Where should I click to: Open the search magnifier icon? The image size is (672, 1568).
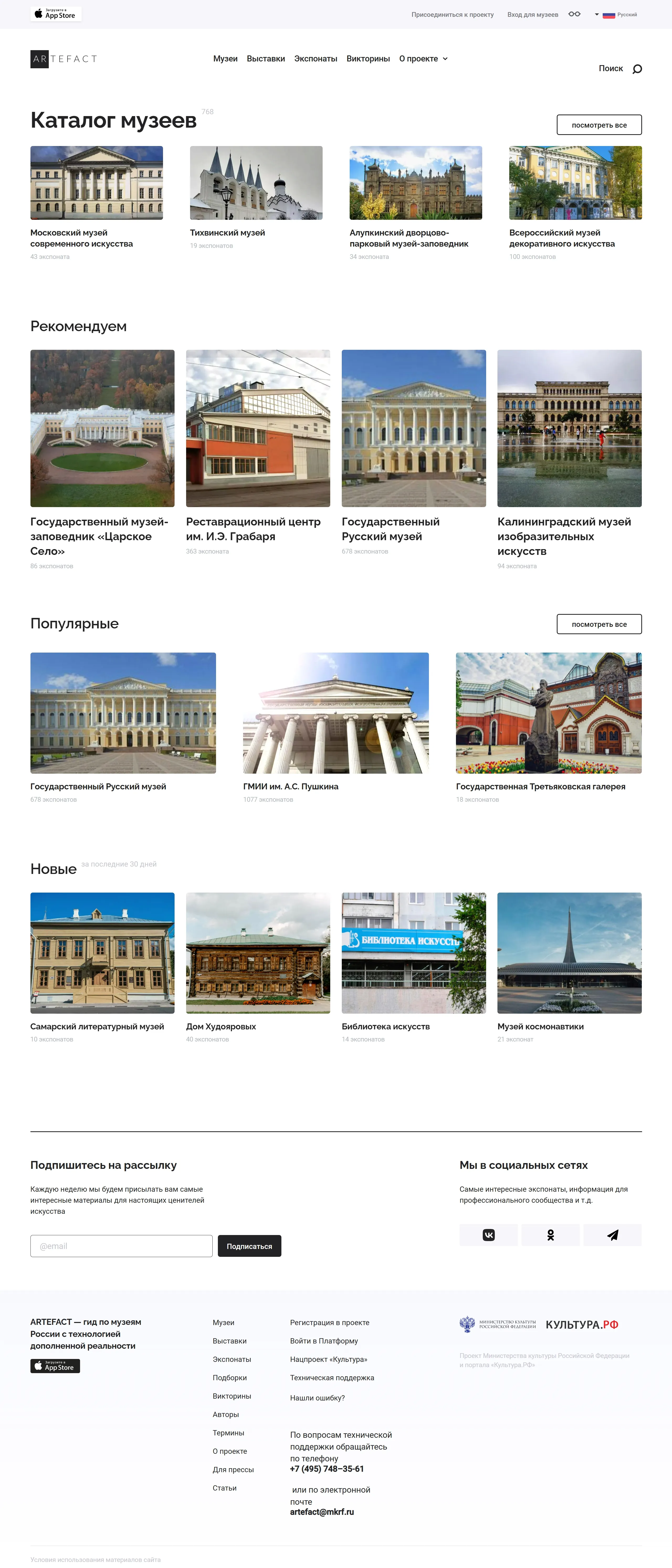tap(637, 69)
